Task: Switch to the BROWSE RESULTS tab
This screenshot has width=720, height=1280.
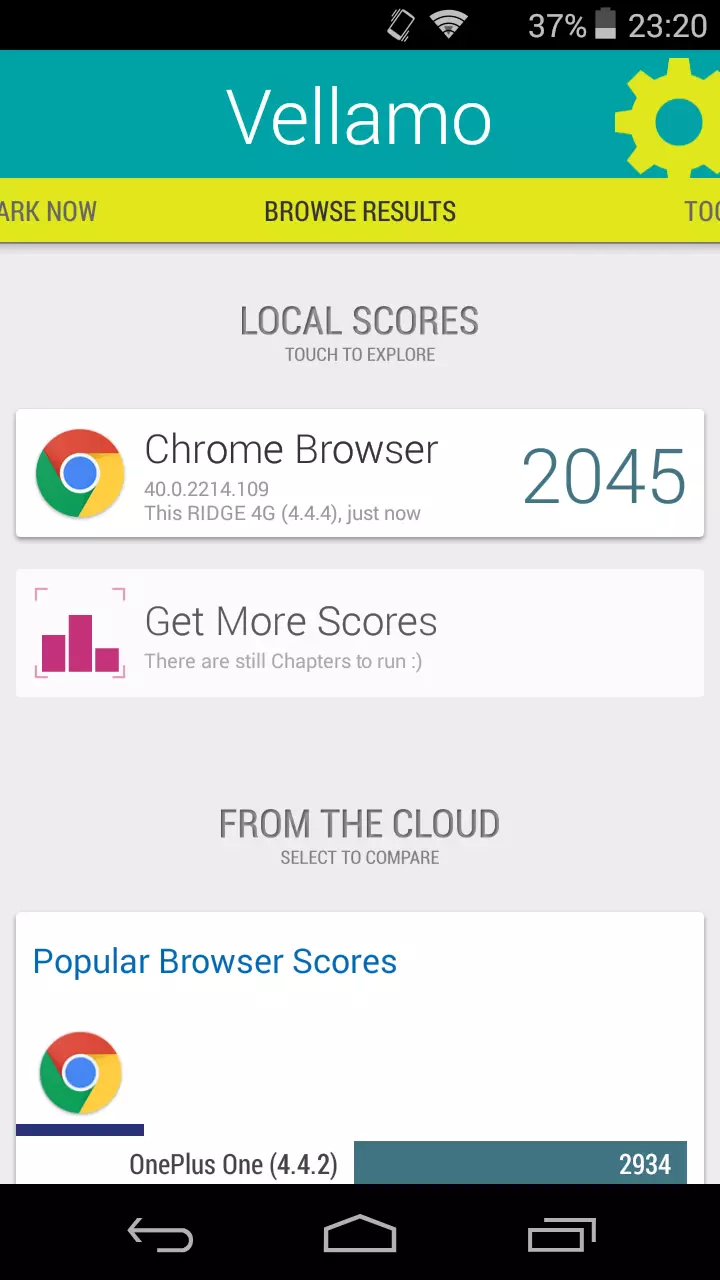Action: click(x=360, y=211)
